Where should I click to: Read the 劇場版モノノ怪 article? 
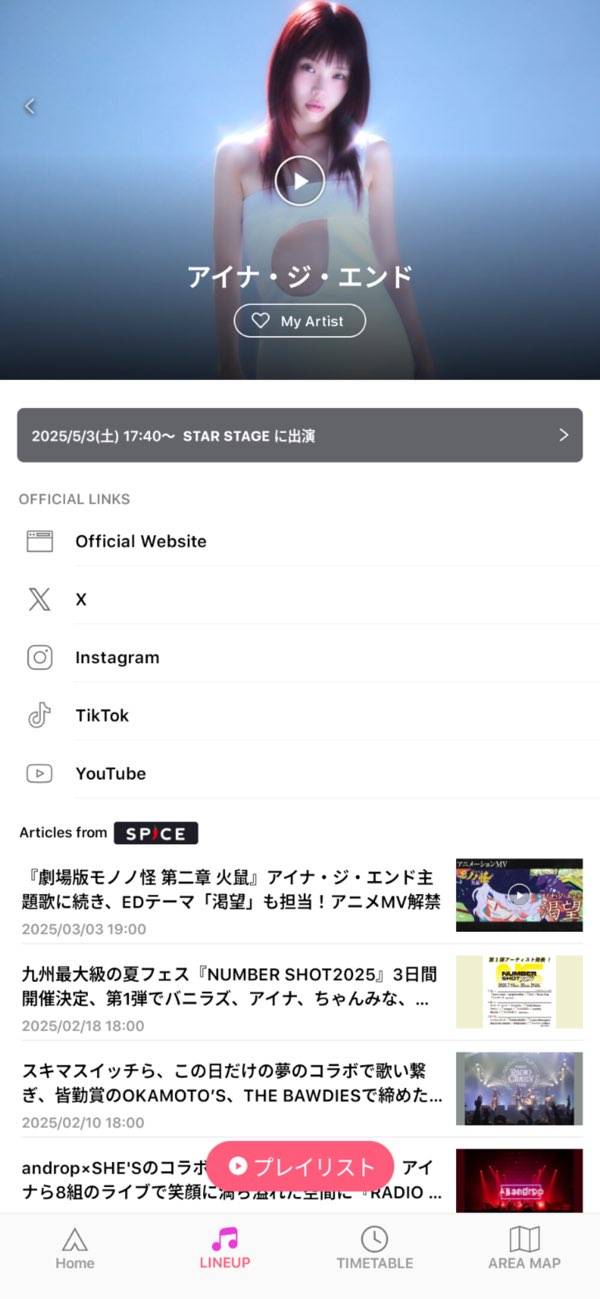point(232,889)
